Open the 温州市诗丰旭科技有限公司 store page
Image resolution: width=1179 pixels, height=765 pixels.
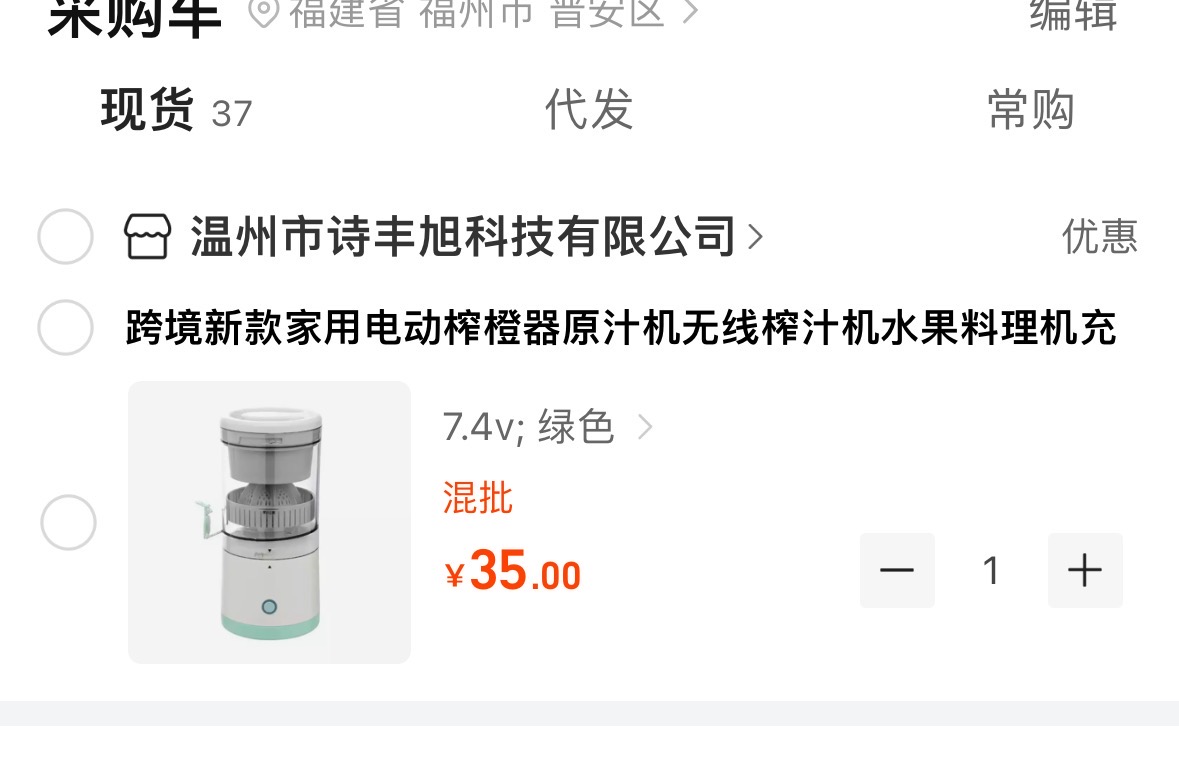[462, 237]
